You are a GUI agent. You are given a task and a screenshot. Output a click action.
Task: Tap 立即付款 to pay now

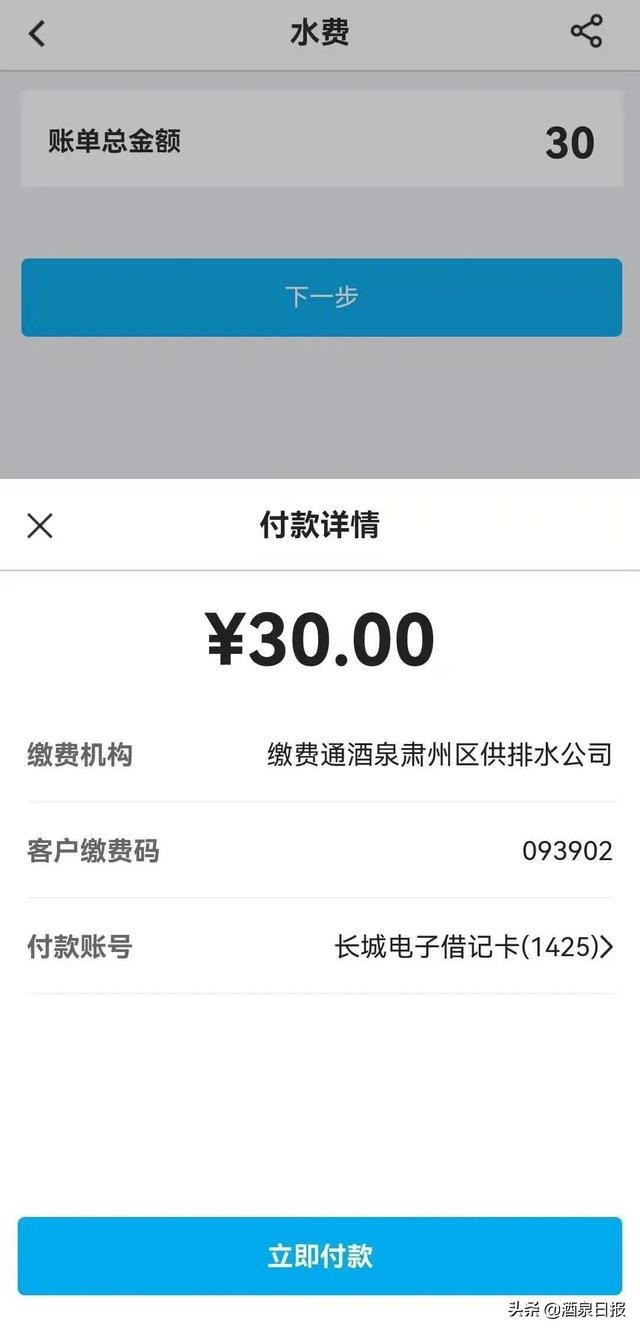[320, 1256]
